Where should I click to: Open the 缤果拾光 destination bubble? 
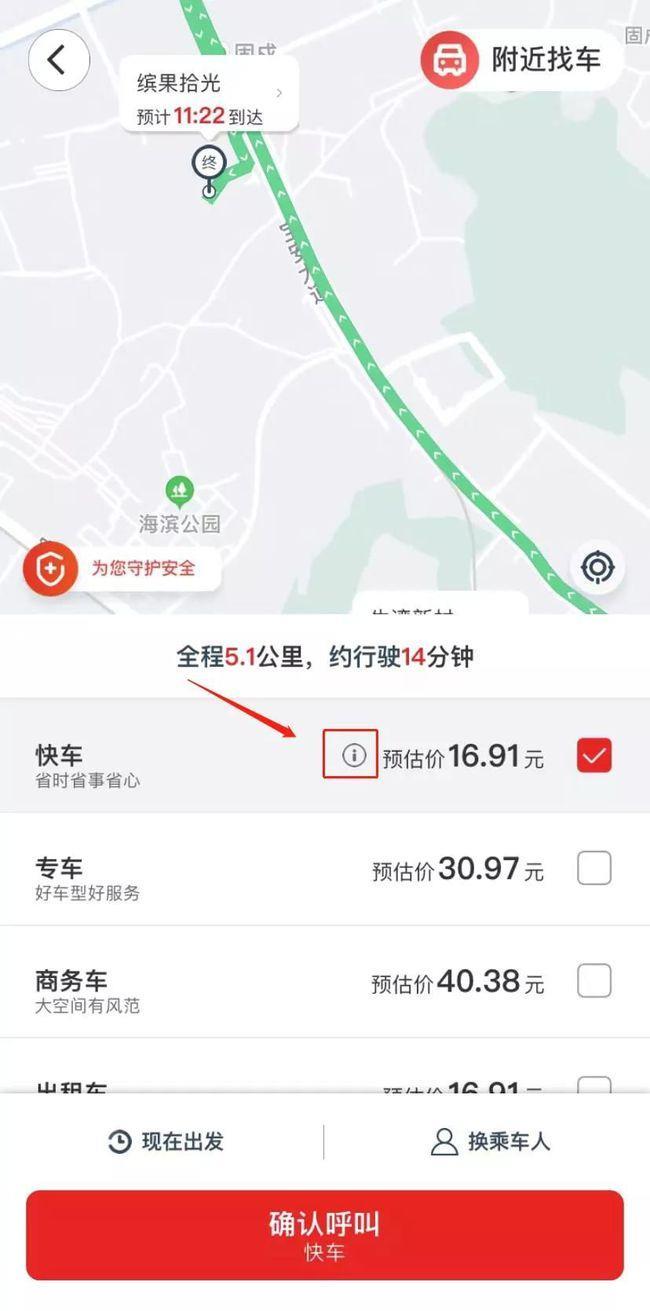click(209, 93)
